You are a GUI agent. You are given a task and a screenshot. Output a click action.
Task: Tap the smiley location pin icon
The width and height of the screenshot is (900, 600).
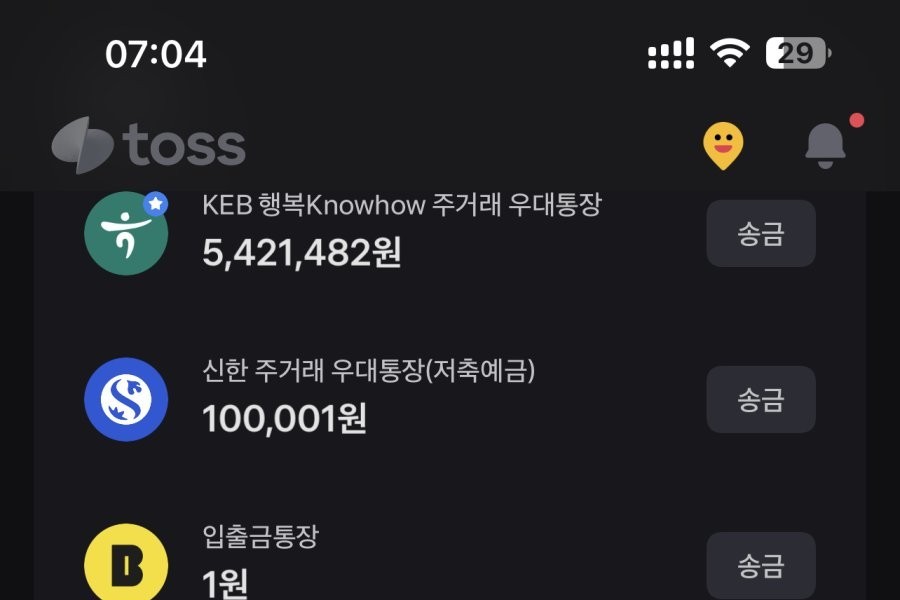pos(723,146)
